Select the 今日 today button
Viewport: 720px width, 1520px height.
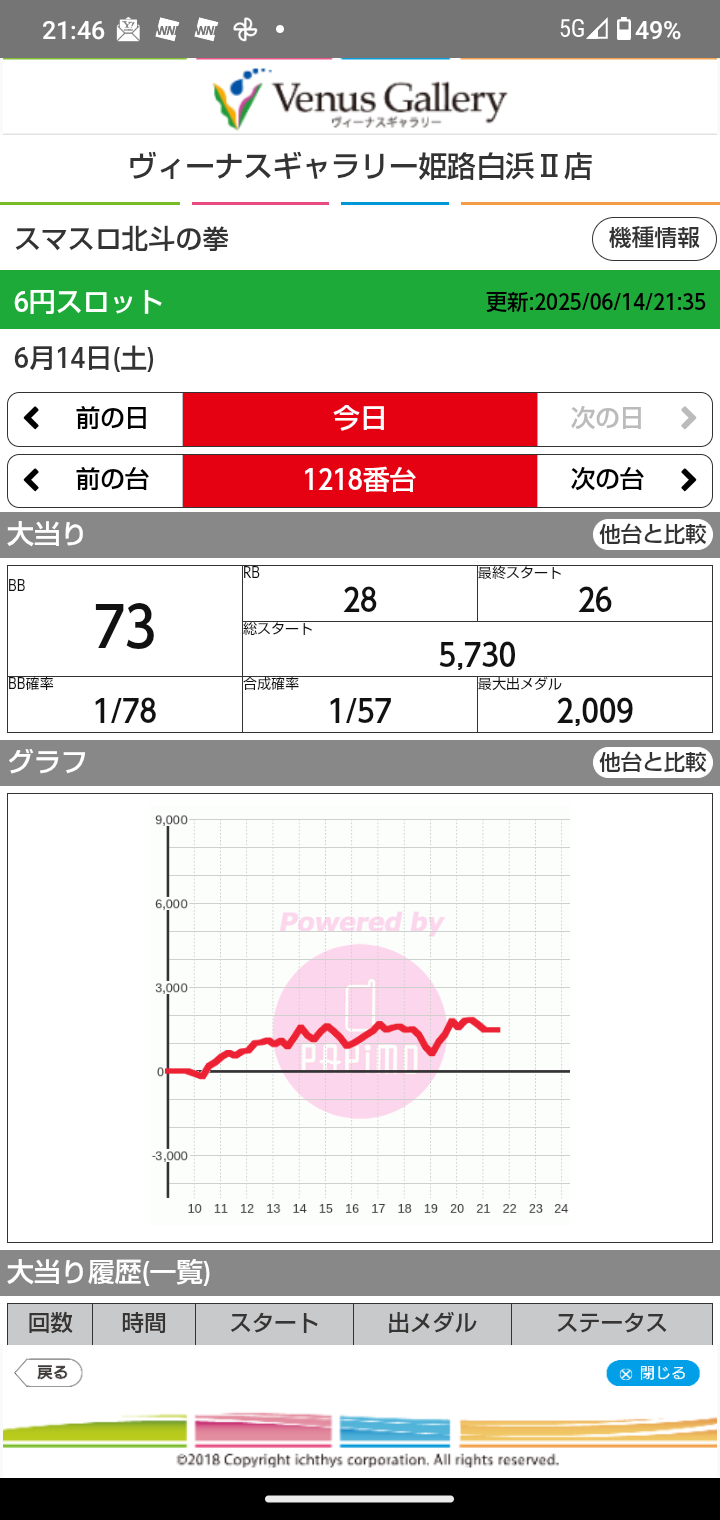pyautogui.click(x=360, y=419)
